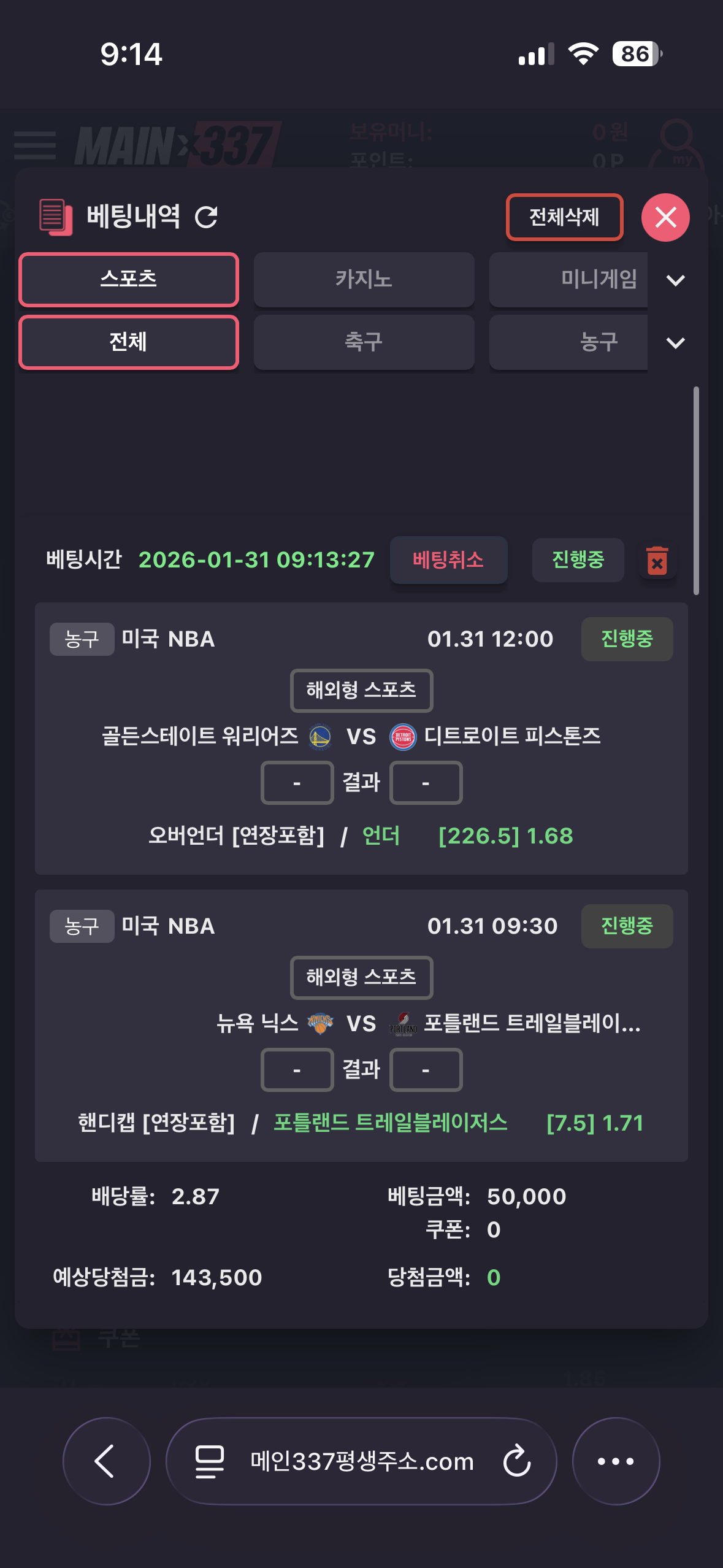
Task: Open the page settings icon in address bar
Action: point(209,1461)
